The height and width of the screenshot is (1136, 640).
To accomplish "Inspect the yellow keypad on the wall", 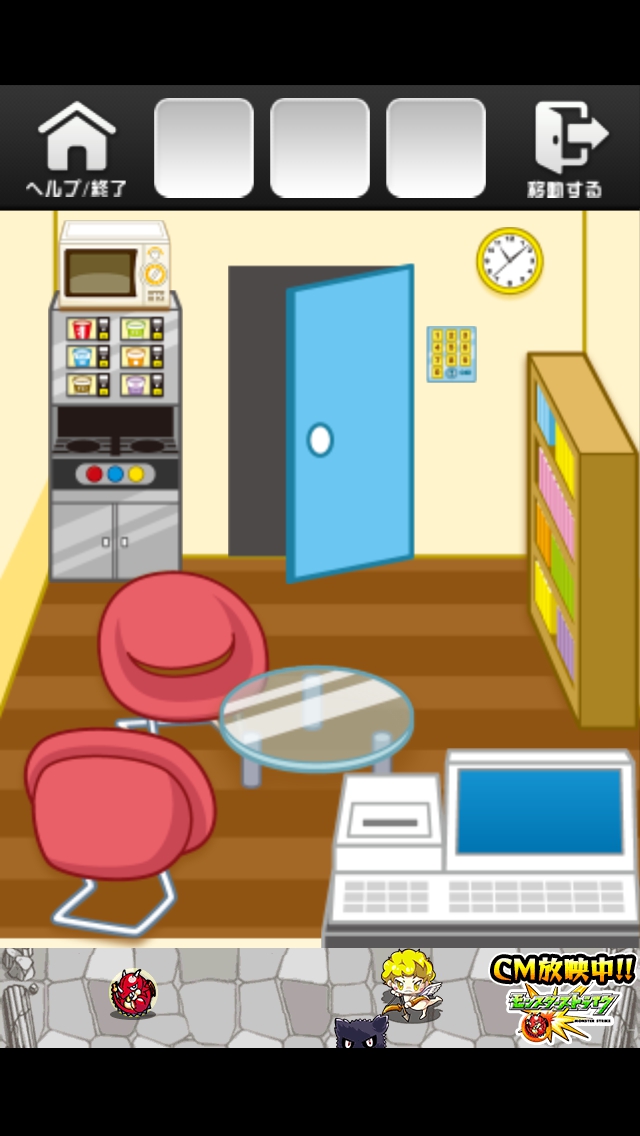I will (451, 353).
